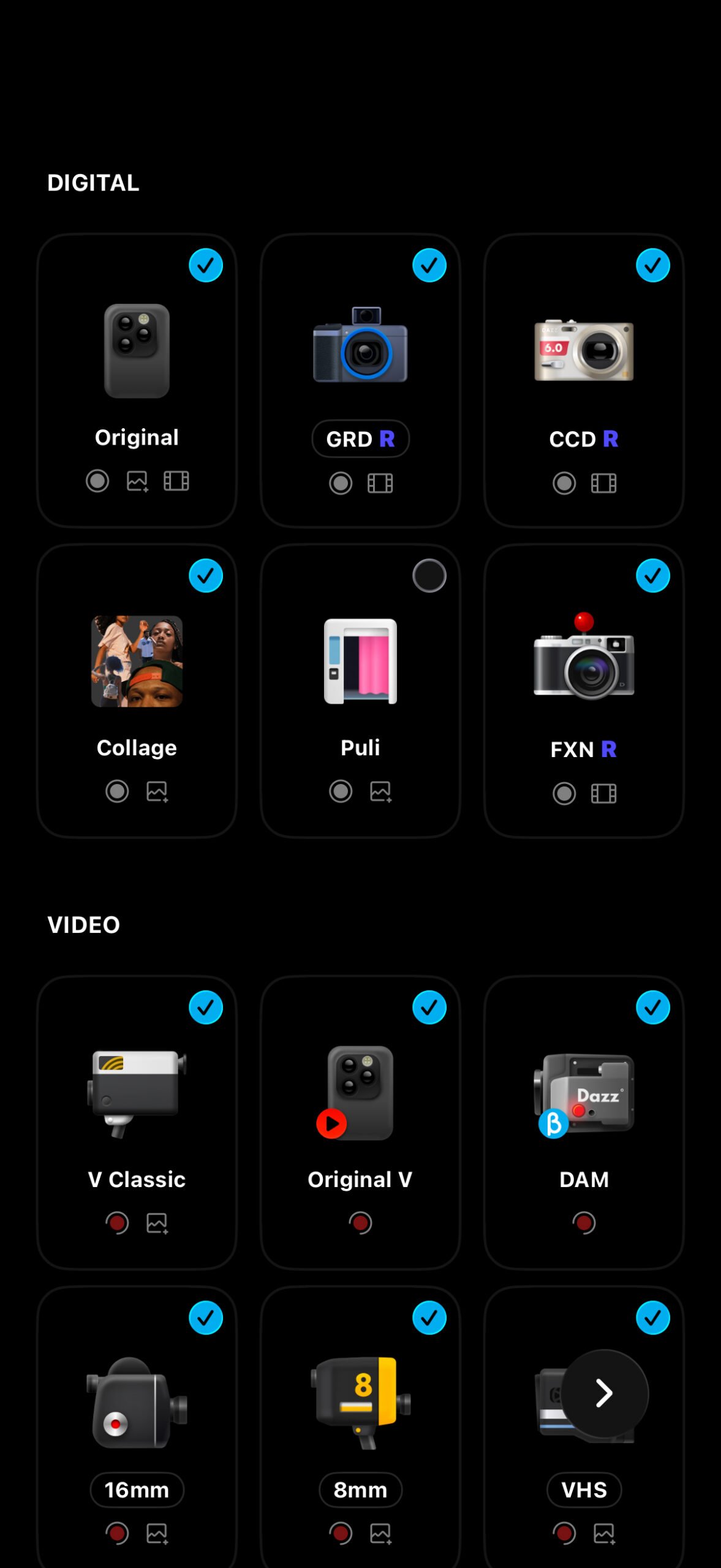Choose the DAM beta camera card
Screen dimensions: 721x1568
[x=584, y=1123]
